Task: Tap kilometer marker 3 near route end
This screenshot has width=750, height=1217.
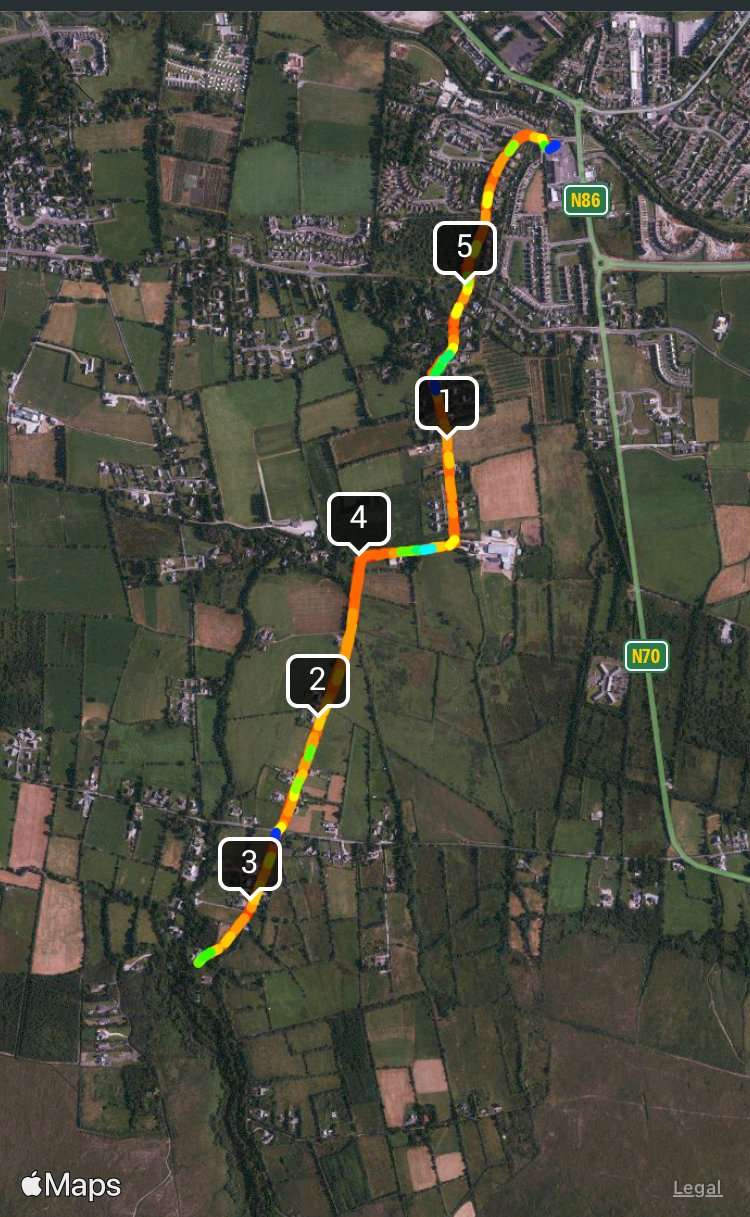Action: tap(250, 863)
